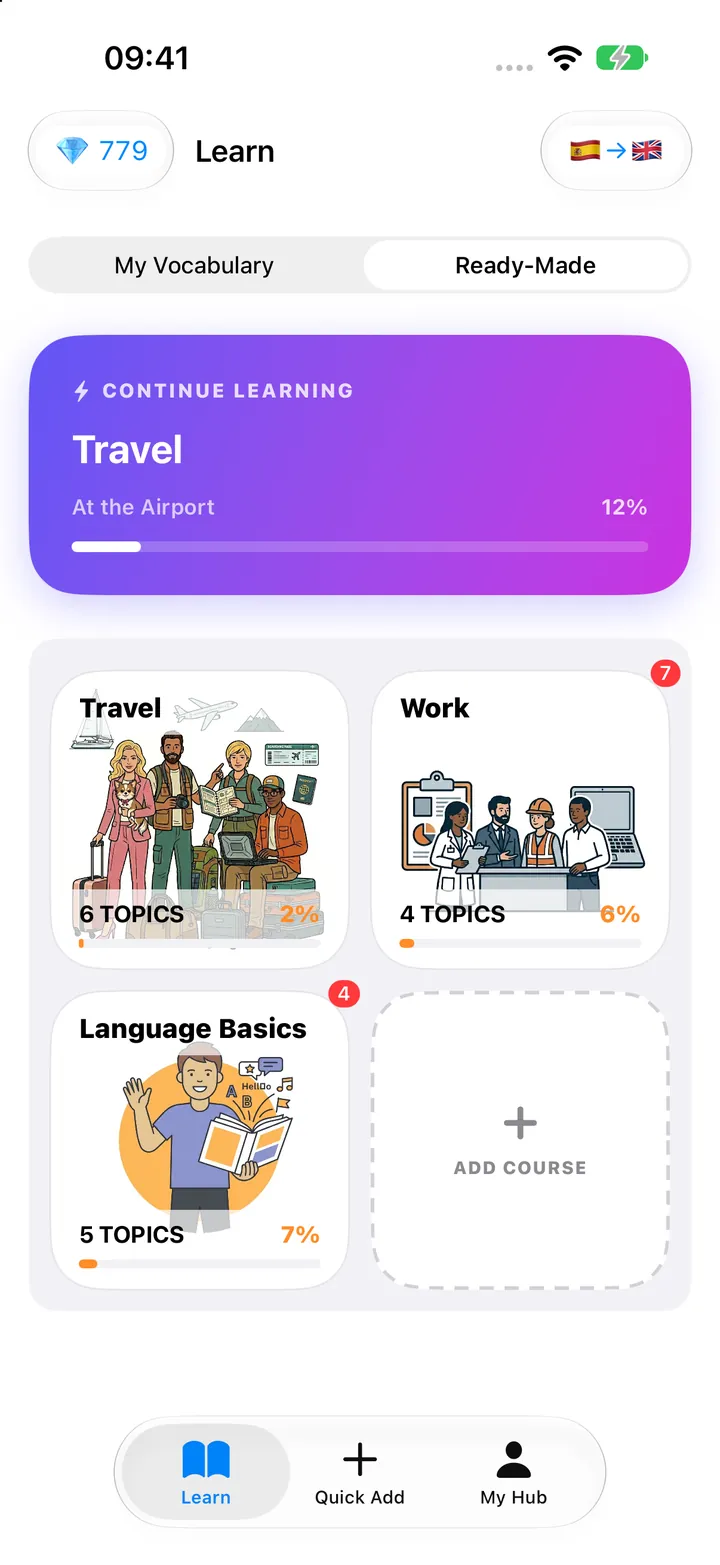720x1565 pixels.
Task: Switch to the My Vocabulary tab
Action: [194, 266]
